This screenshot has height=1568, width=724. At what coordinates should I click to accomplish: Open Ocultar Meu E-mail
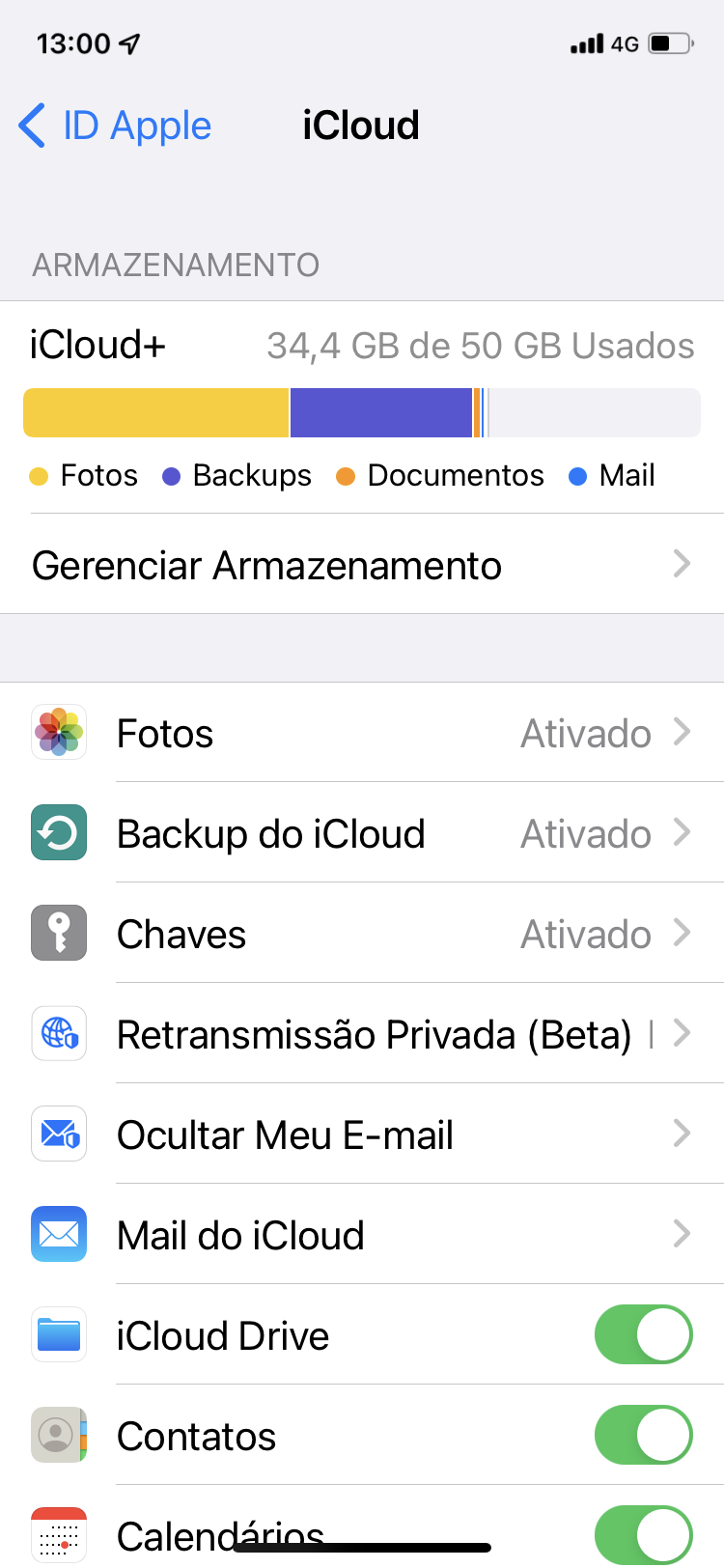[362, 1135]
